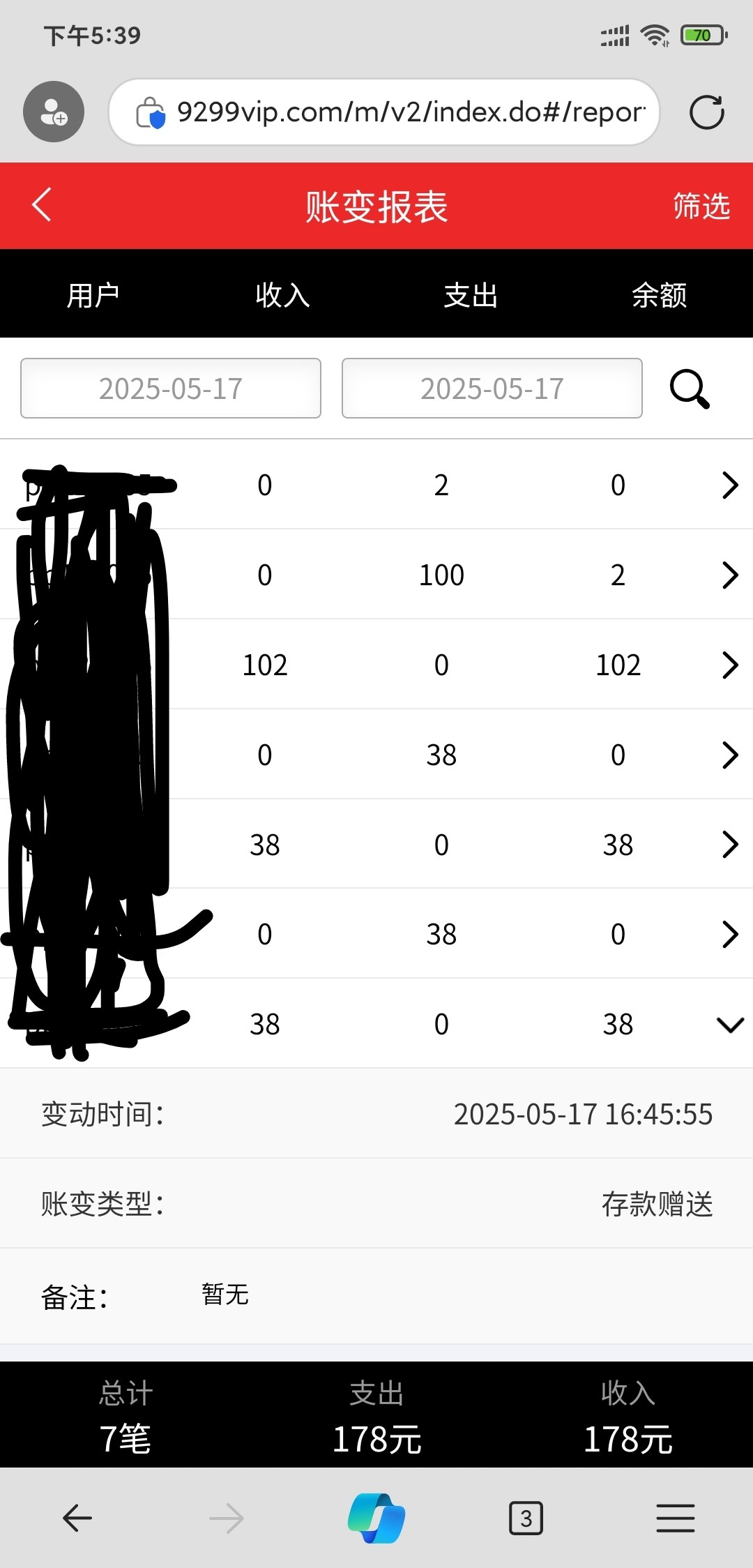Open the 筛选 filter option
The height and width of the screenshot is (1568, 753).
(x=701, y=206)
